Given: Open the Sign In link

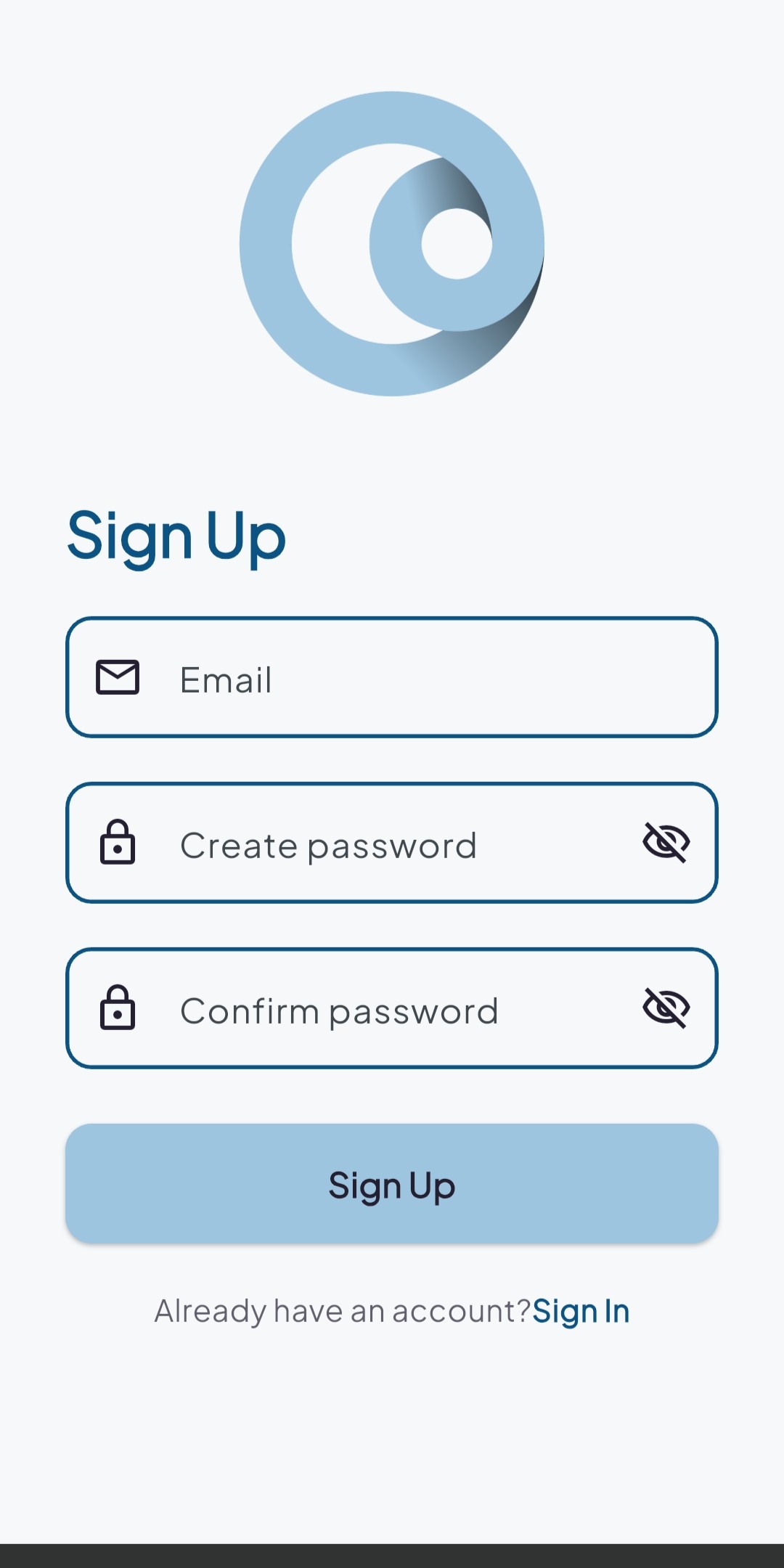Looking at the screenshot, I should [x=581, y=1312].
